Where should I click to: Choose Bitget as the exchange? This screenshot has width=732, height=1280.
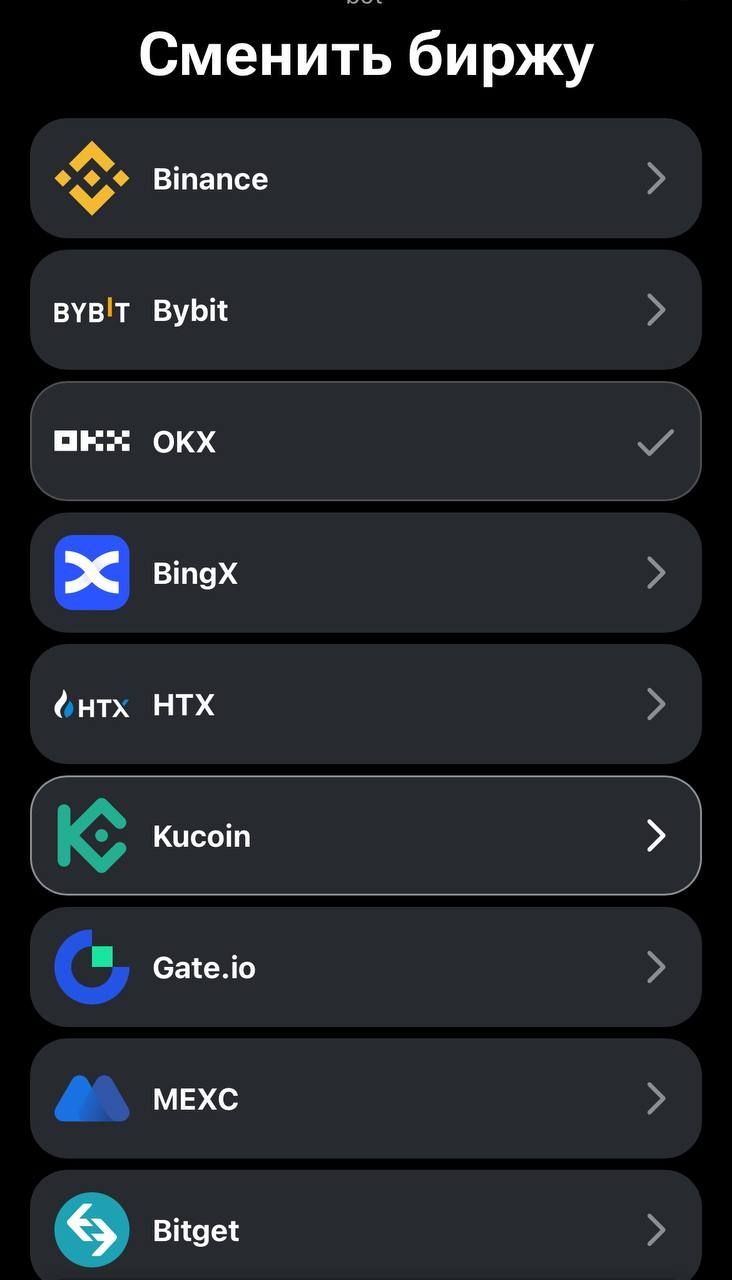pos(365,1229)
